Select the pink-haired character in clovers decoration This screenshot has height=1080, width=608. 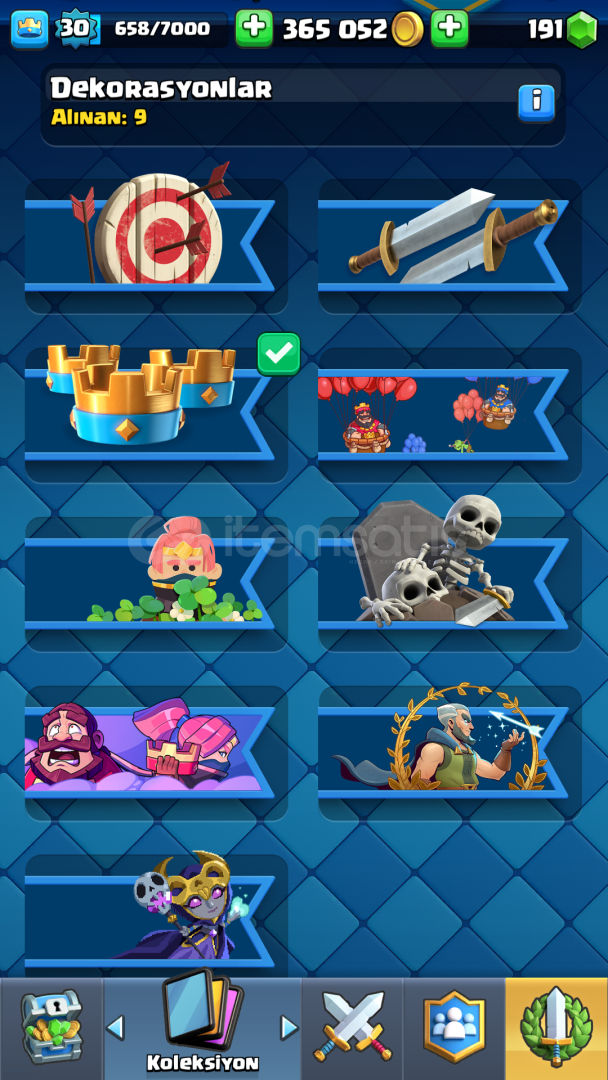pyautogui.click(x=156, y=583)
